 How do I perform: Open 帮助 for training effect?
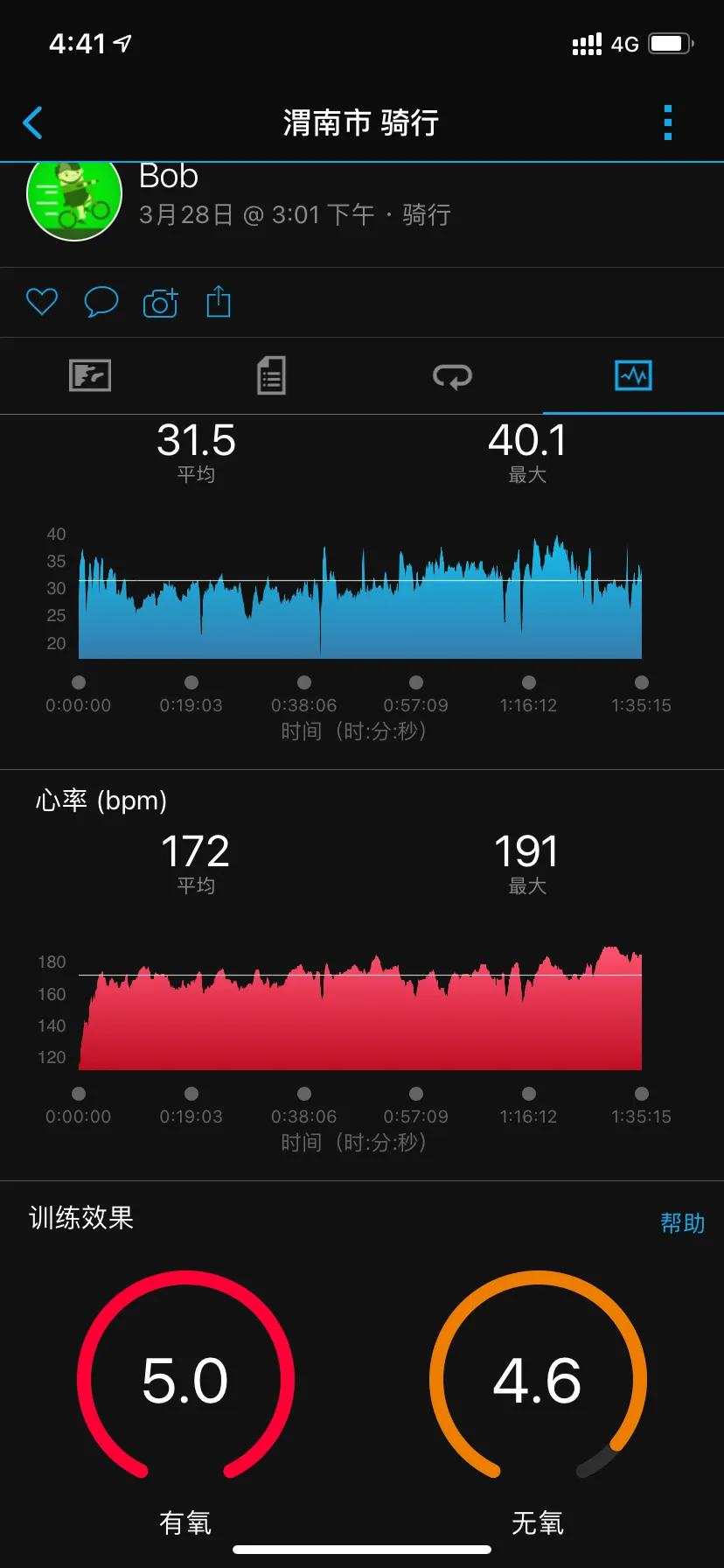click(682, 1222)
